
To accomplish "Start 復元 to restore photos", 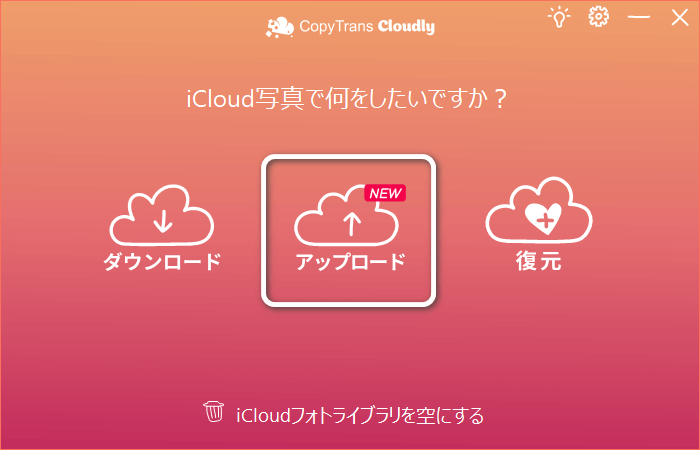I will point(538,230).
